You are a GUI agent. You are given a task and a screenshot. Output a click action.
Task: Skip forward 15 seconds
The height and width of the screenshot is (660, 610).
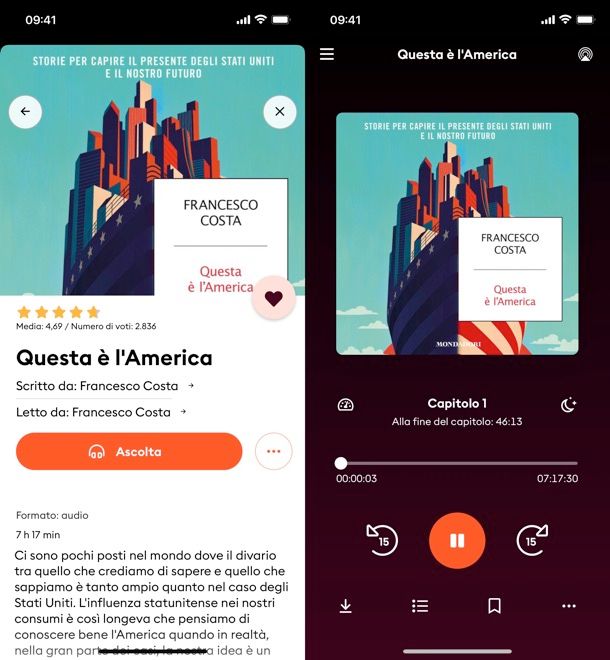(532, 541)
